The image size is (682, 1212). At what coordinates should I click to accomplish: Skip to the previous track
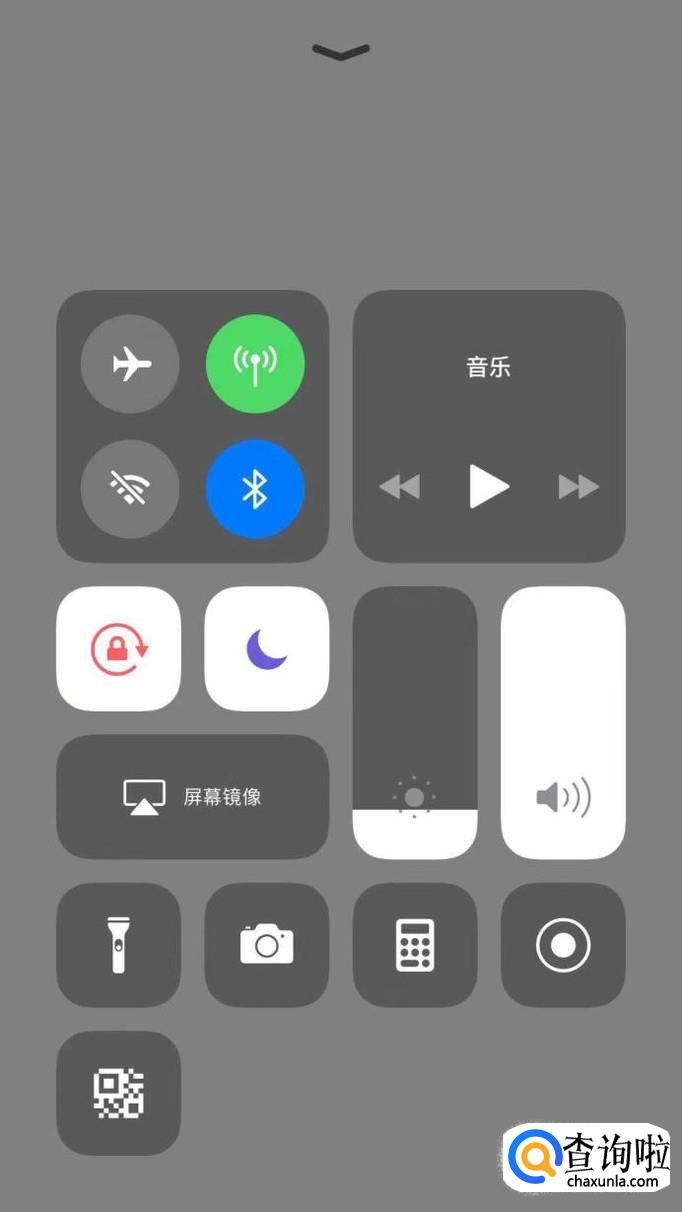(x=400, y=487)
